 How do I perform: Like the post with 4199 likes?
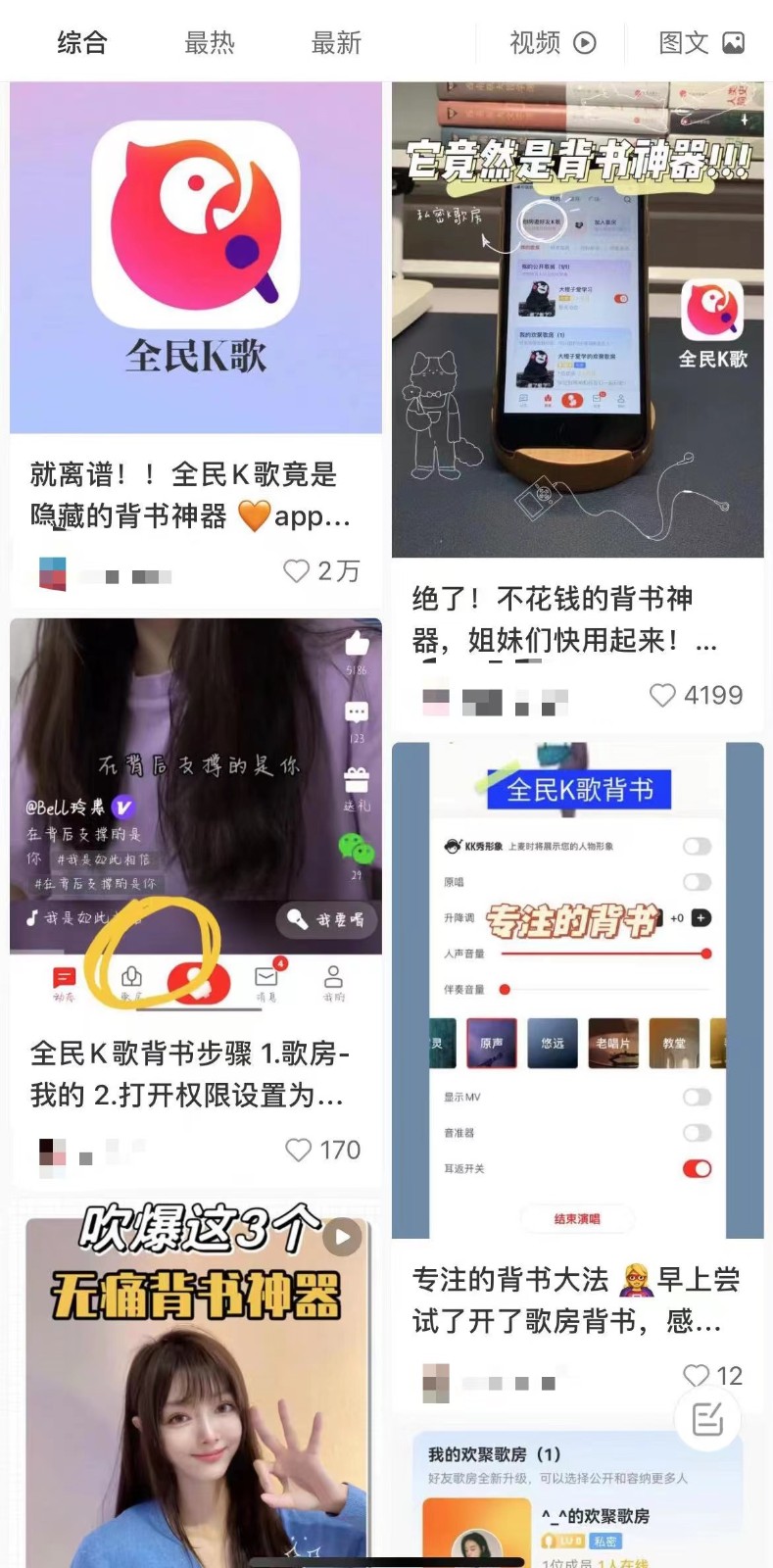(663, 695)
